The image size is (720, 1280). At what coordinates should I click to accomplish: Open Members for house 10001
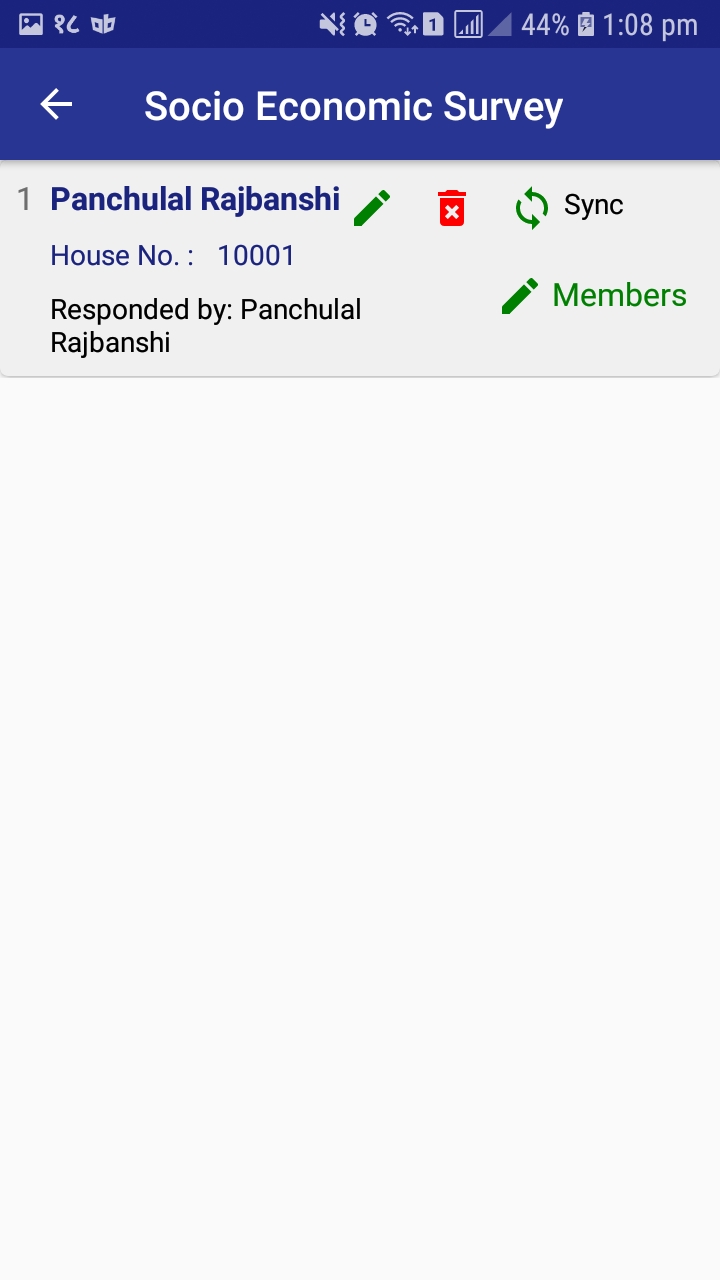[x=594, y=296]
